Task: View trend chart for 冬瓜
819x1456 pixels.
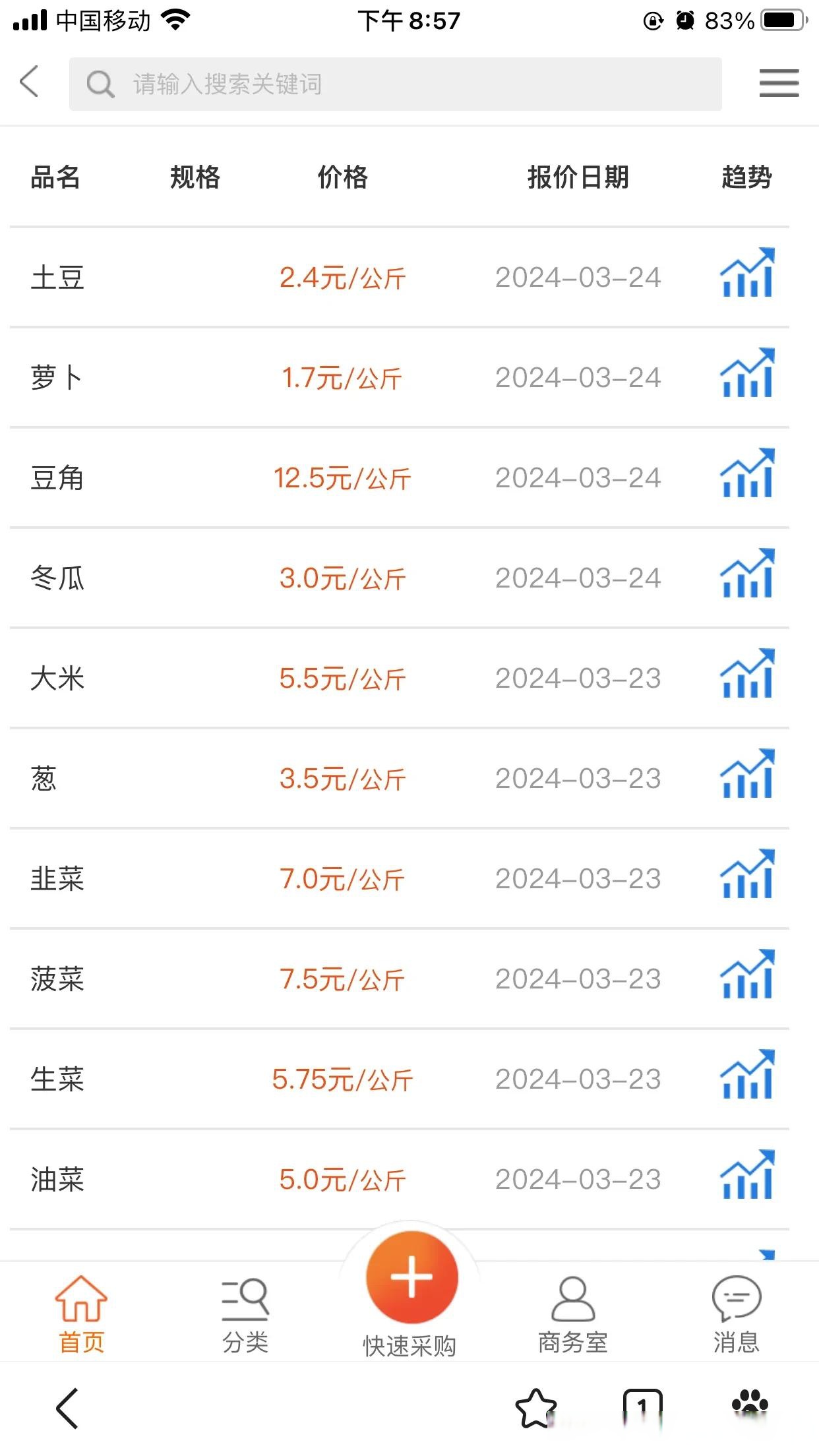Action: pos(746,578)
